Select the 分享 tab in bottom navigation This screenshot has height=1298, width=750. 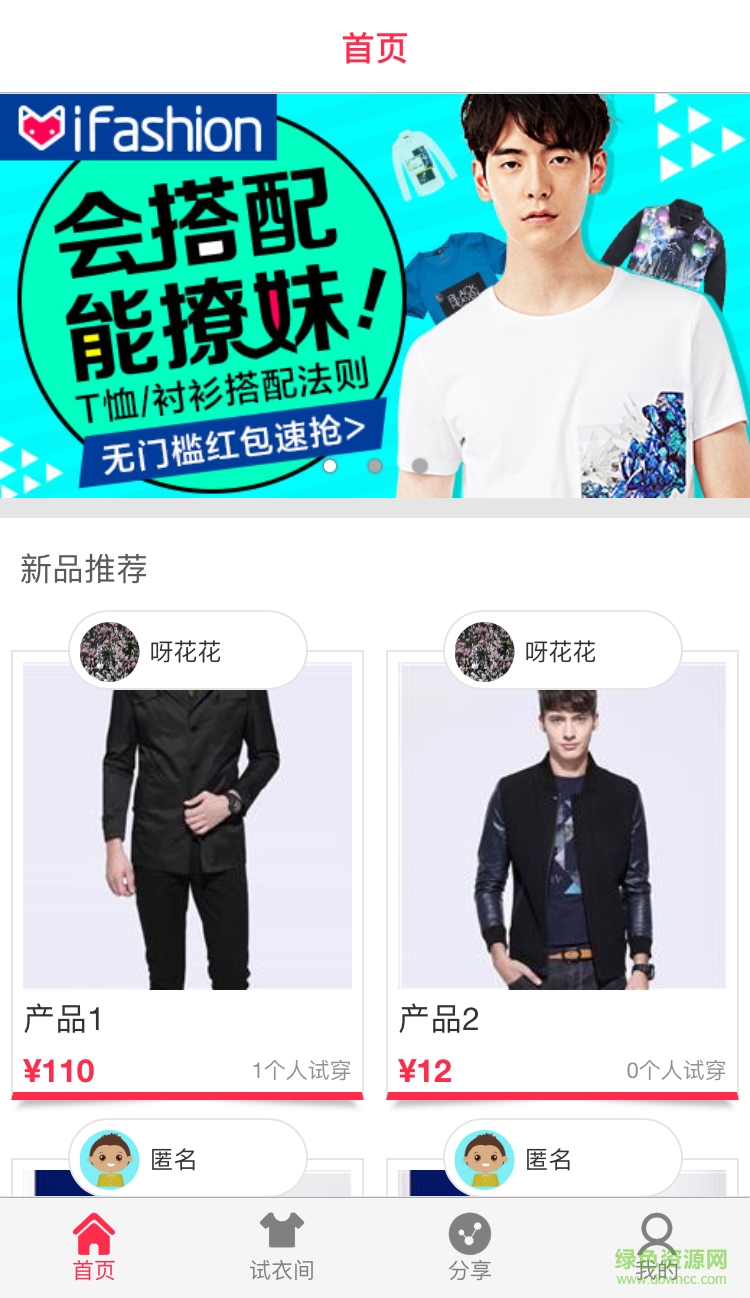tap(471, 1245)
